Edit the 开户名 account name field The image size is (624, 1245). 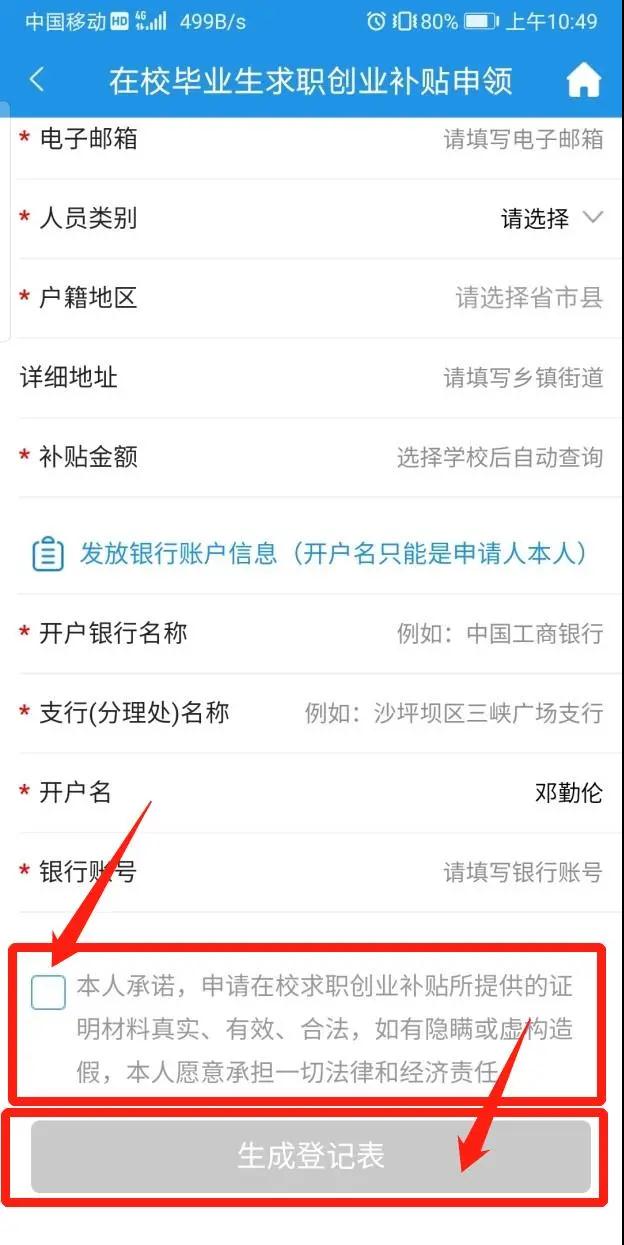(x=567, y=793)
